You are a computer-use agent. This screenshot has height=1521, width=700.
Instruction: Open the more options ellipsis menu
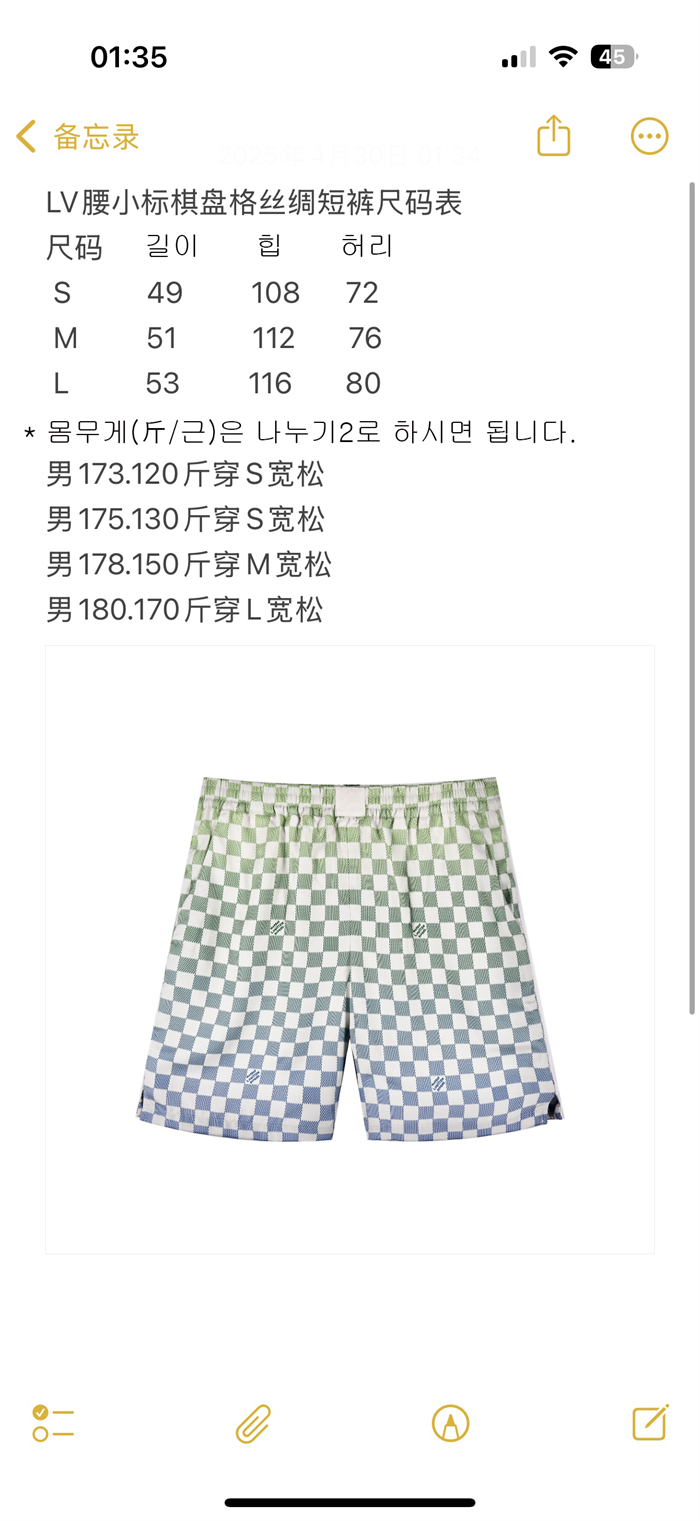649,136
